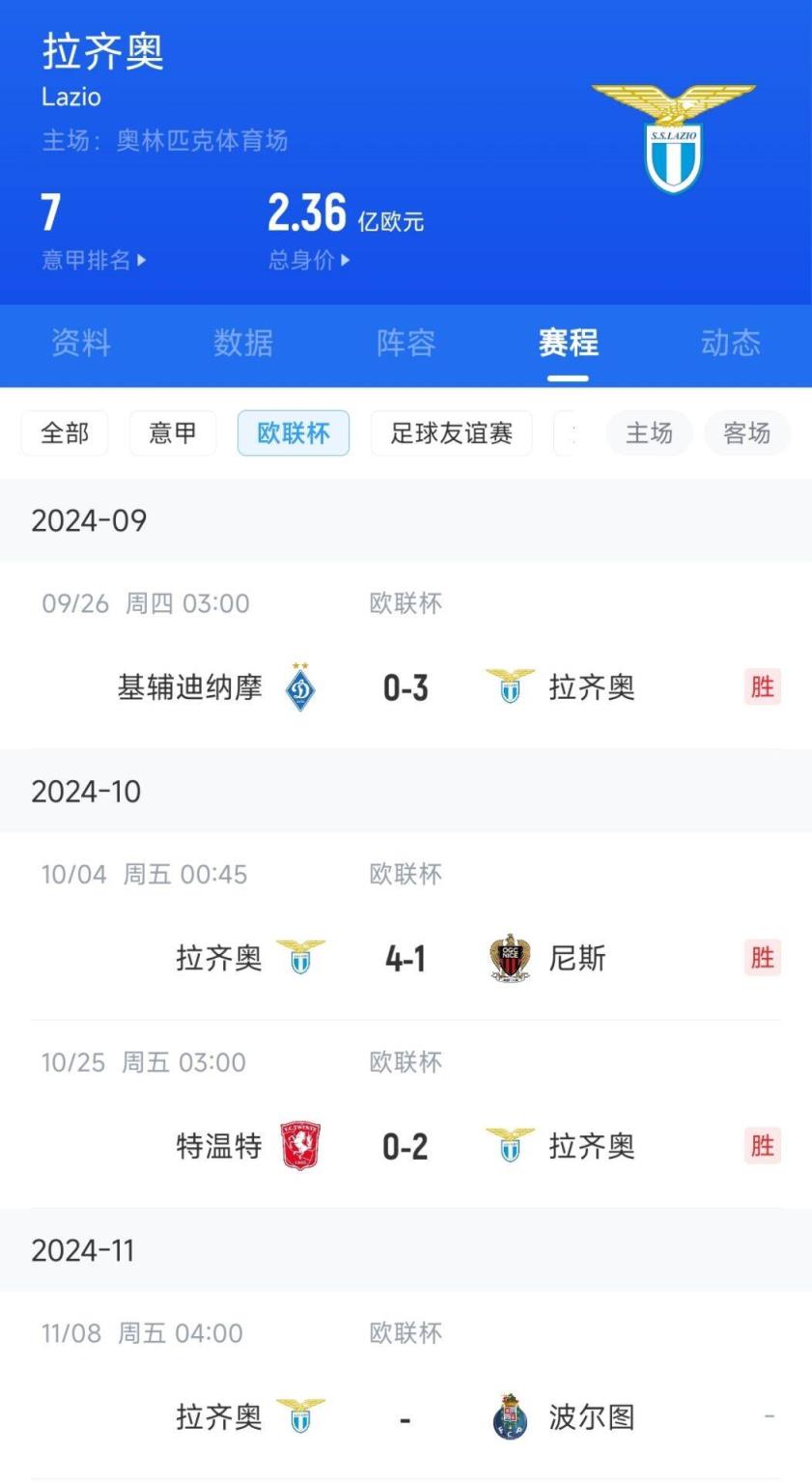812x1483 pixels.
Task: Open the 基辅迪纳摩 vs 拉齐奥 match
Action: [406, 656]
